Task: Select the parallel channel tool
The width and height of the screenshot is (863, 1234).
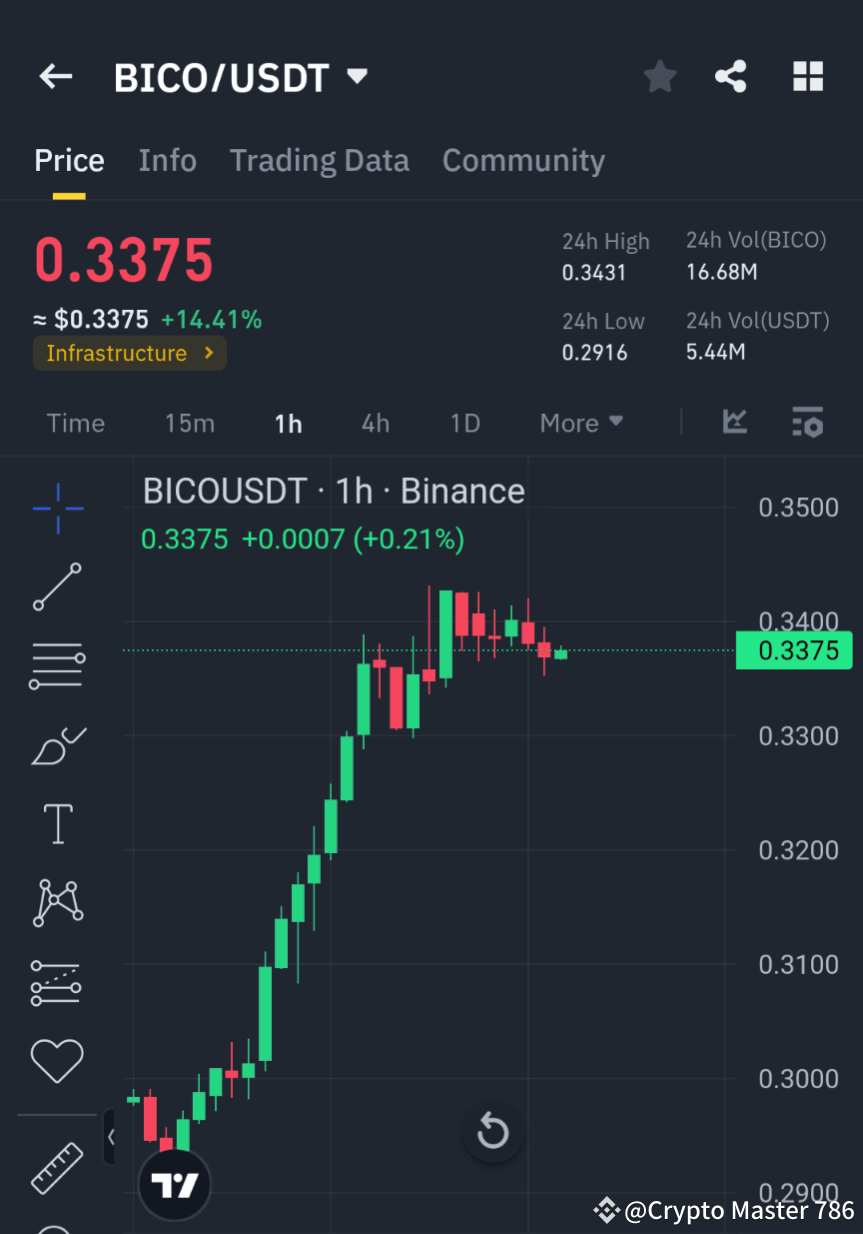Action: 57,982
